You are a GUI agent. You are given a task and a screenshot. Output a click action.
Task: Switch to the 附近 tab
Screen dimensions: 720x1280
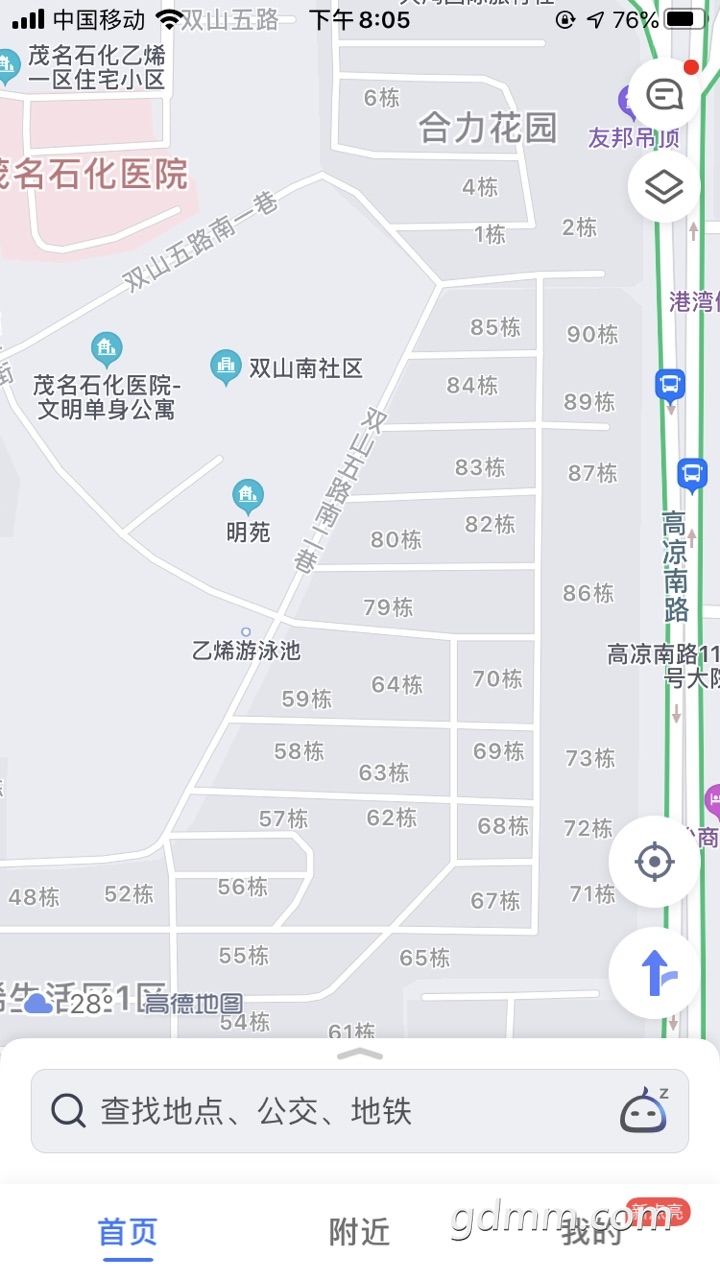pos(359,1232)
